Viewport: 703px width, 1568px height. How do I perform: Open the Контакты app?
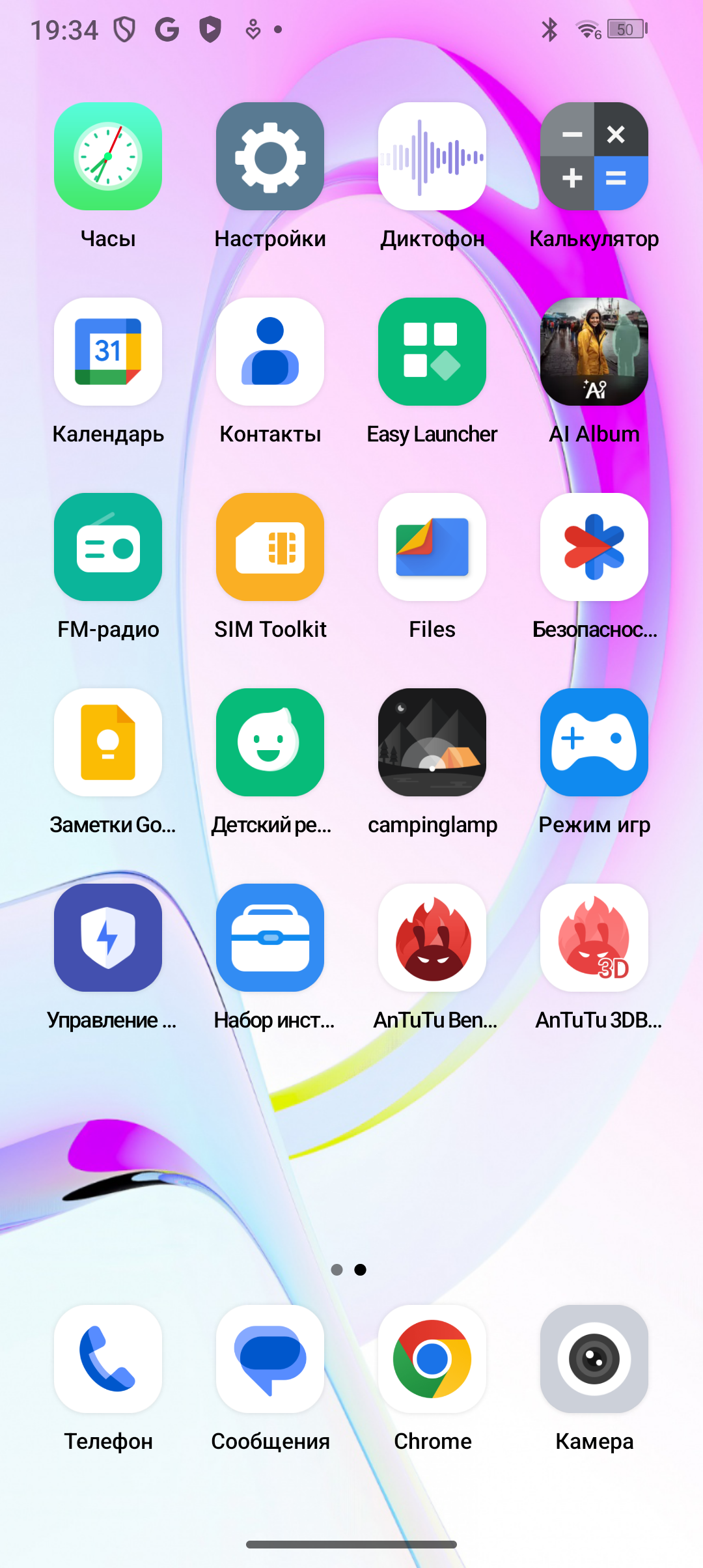coord(270,352)
